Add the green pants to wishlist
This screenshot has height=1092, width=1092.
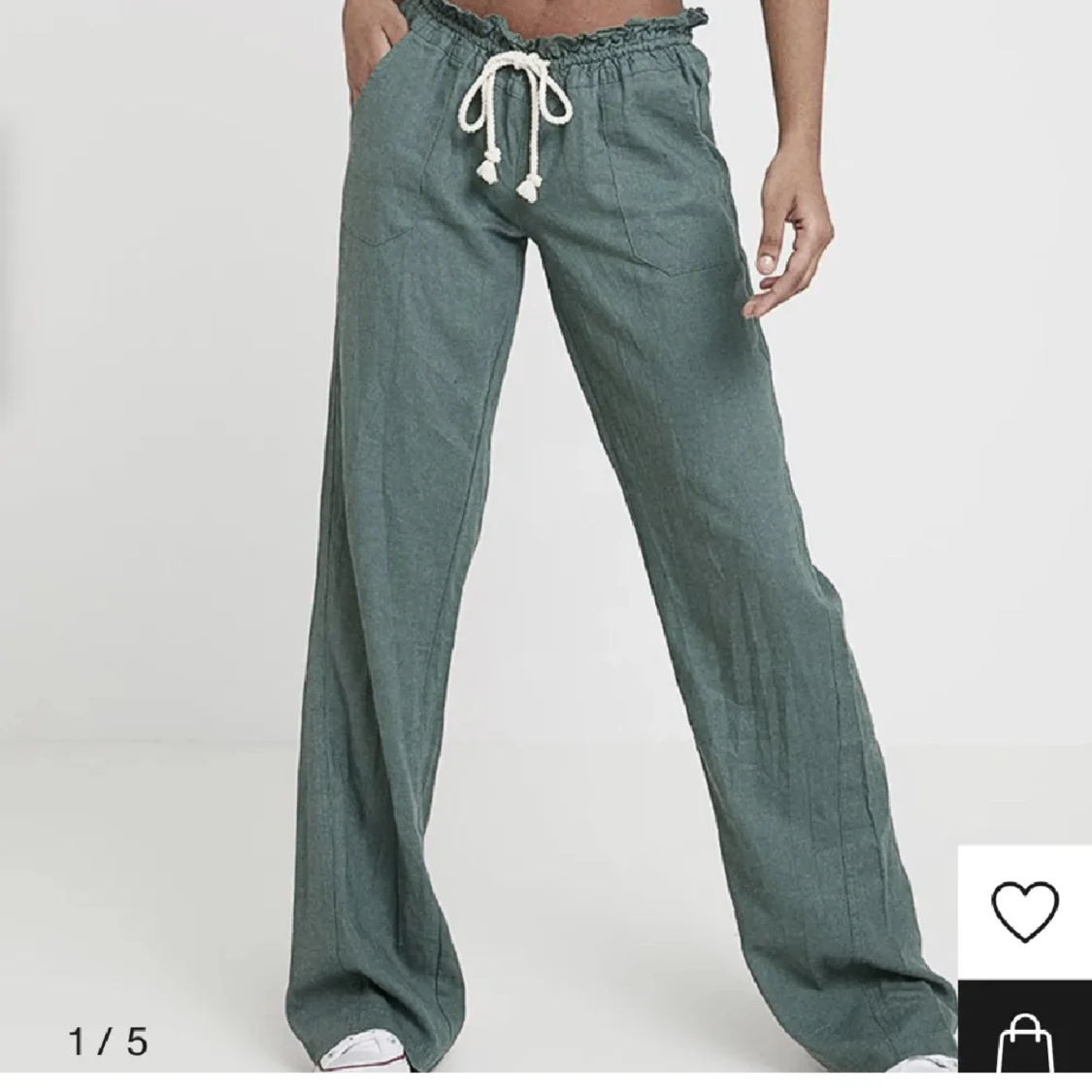coord(1024,912)
